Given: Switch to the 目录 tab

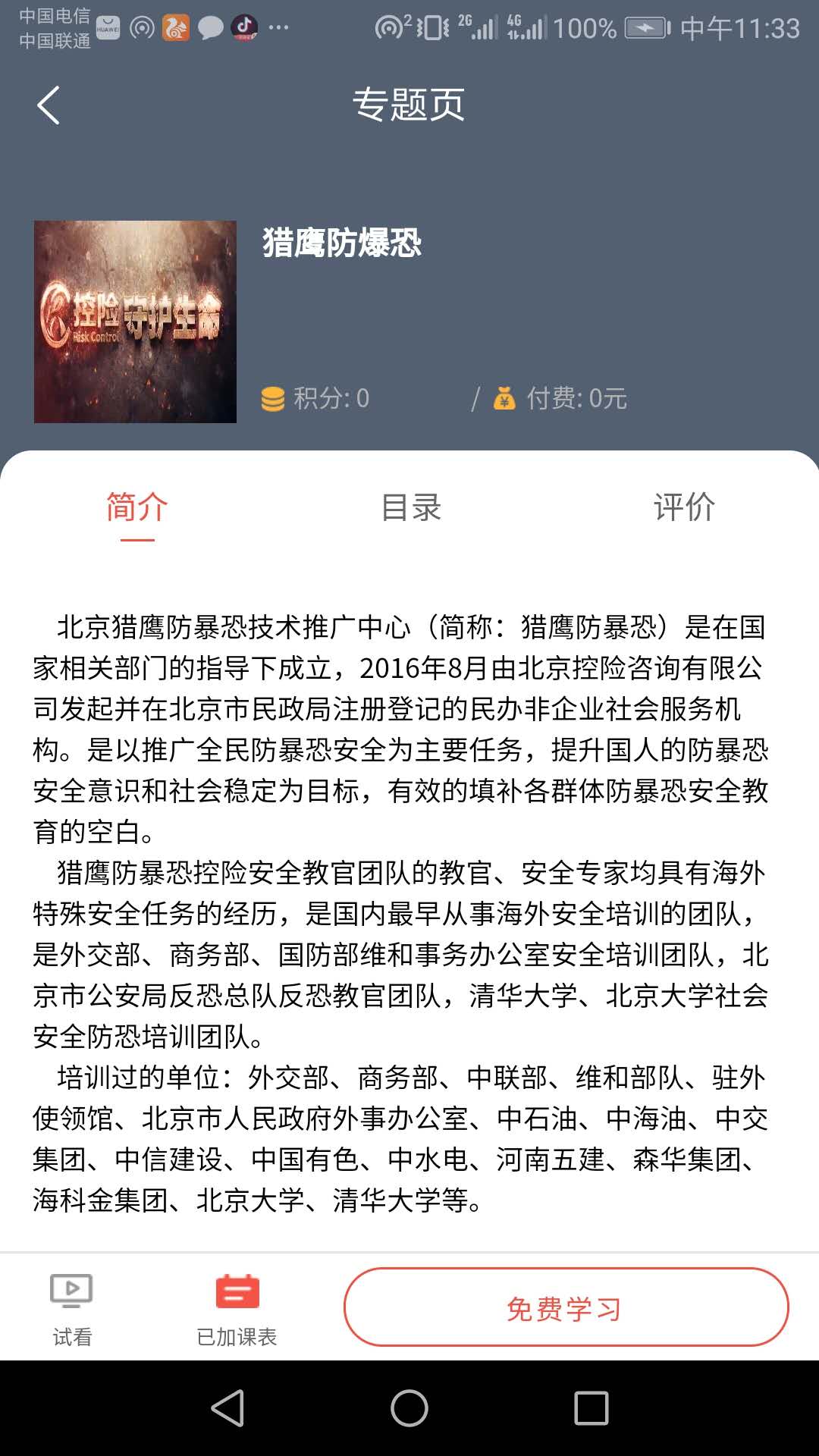Looking at the screenshot, I should click(x=410, y=507).
